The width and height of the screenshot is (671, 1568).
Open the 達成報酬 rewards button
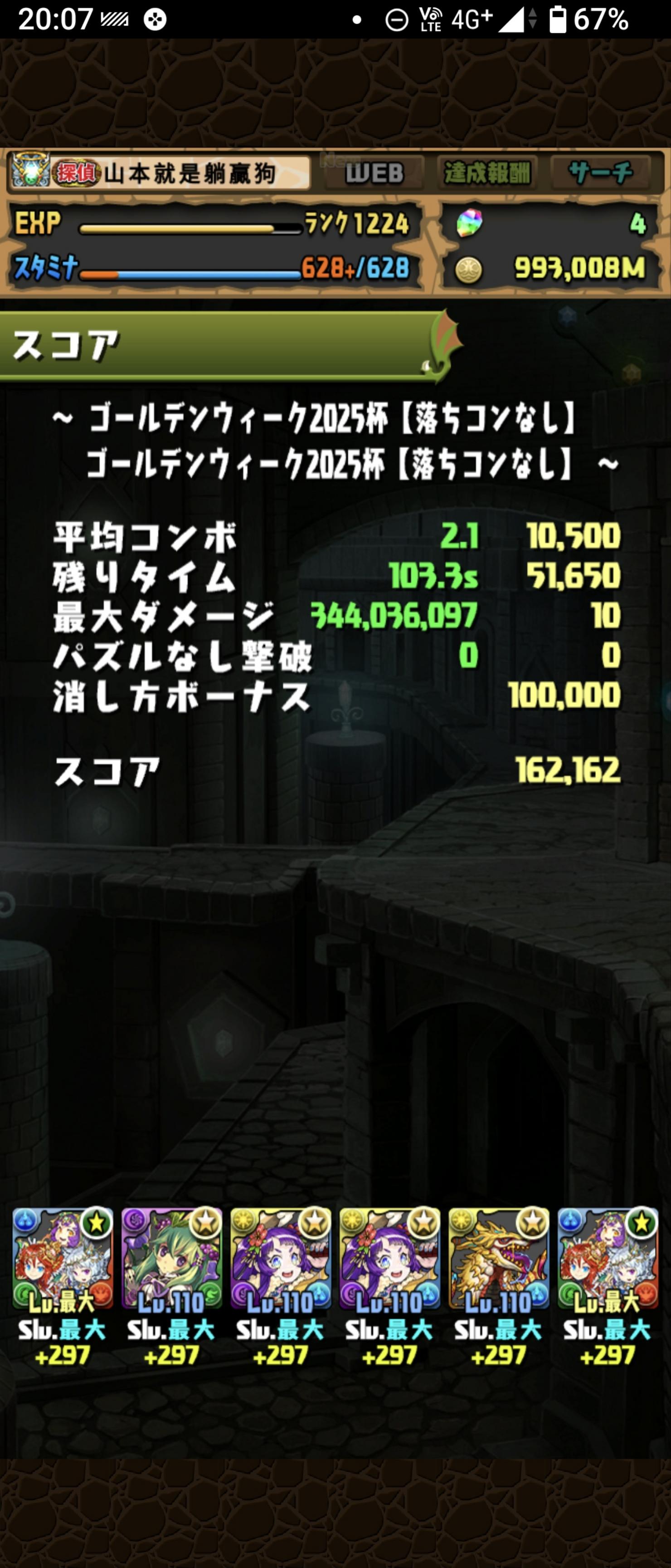pyautogui.click(x=487, y=173)
